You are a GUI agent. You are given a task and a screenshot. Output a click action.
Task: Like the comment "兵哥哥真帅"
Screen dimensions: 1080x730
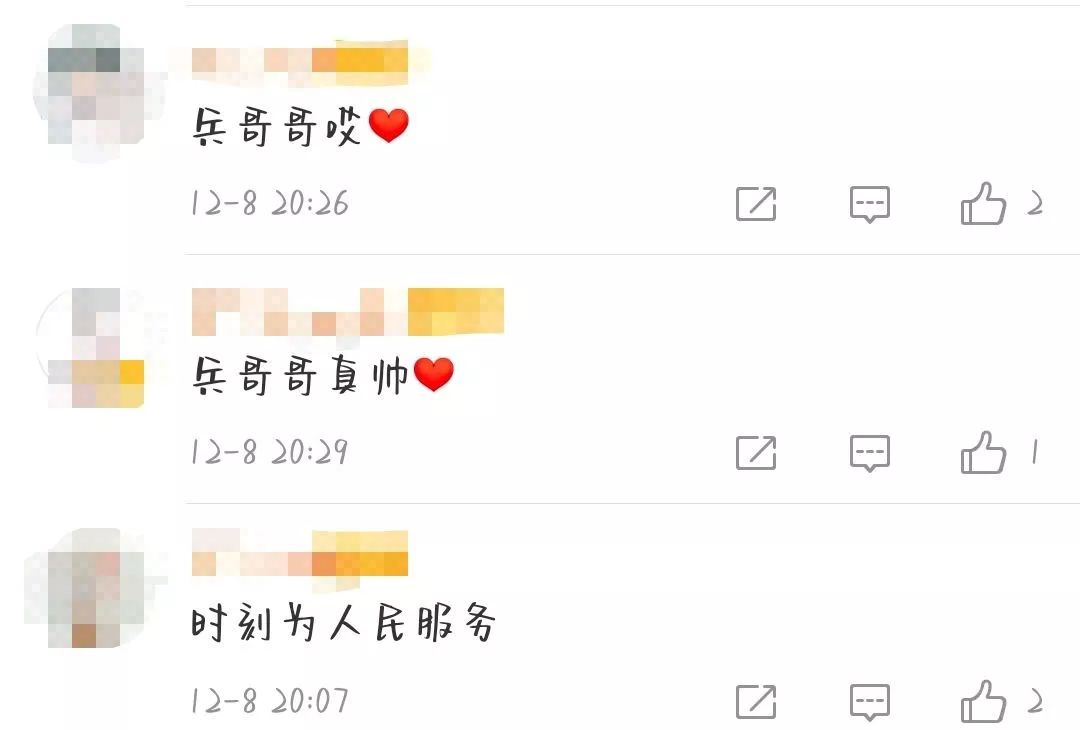(x=983, y=453)
